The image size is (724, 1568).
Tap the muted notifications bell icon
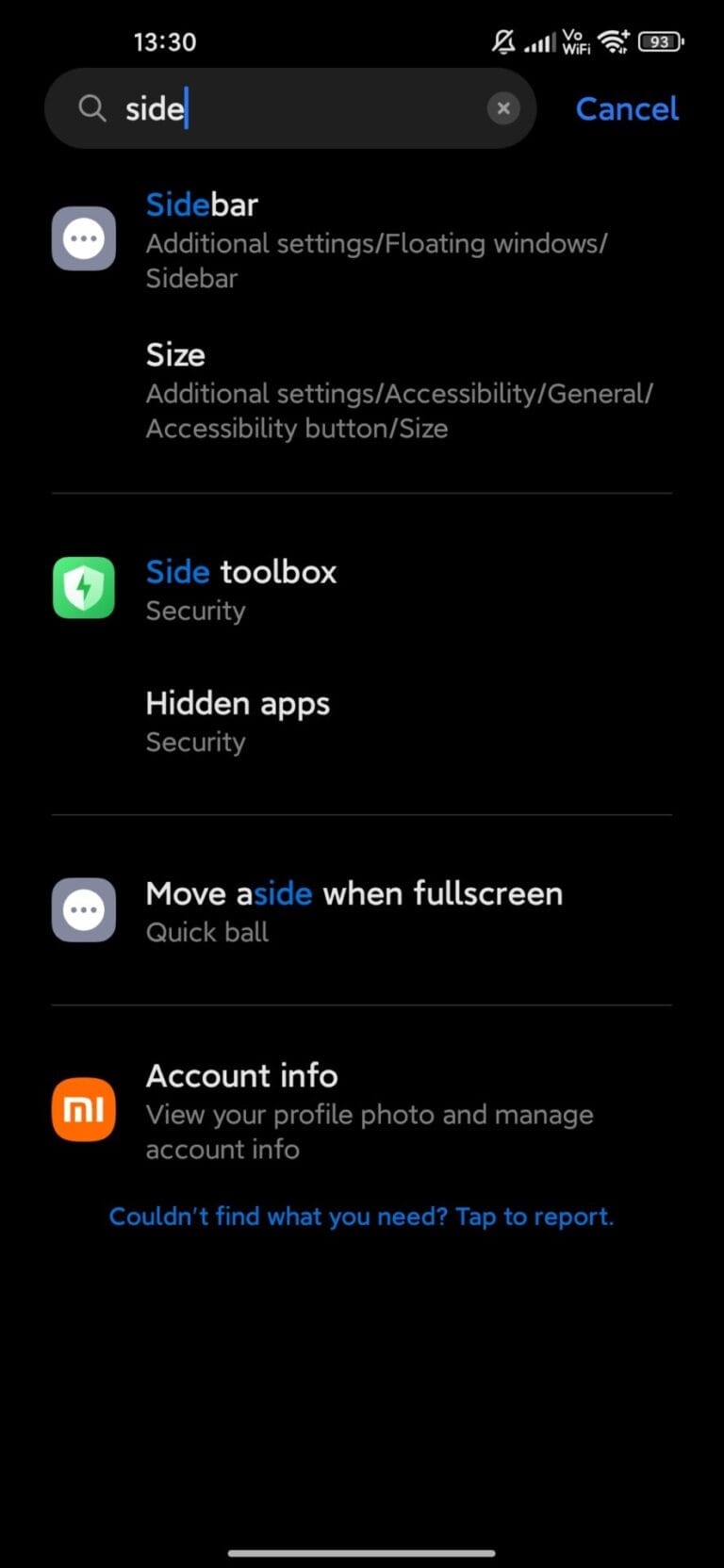coord(504,41)
